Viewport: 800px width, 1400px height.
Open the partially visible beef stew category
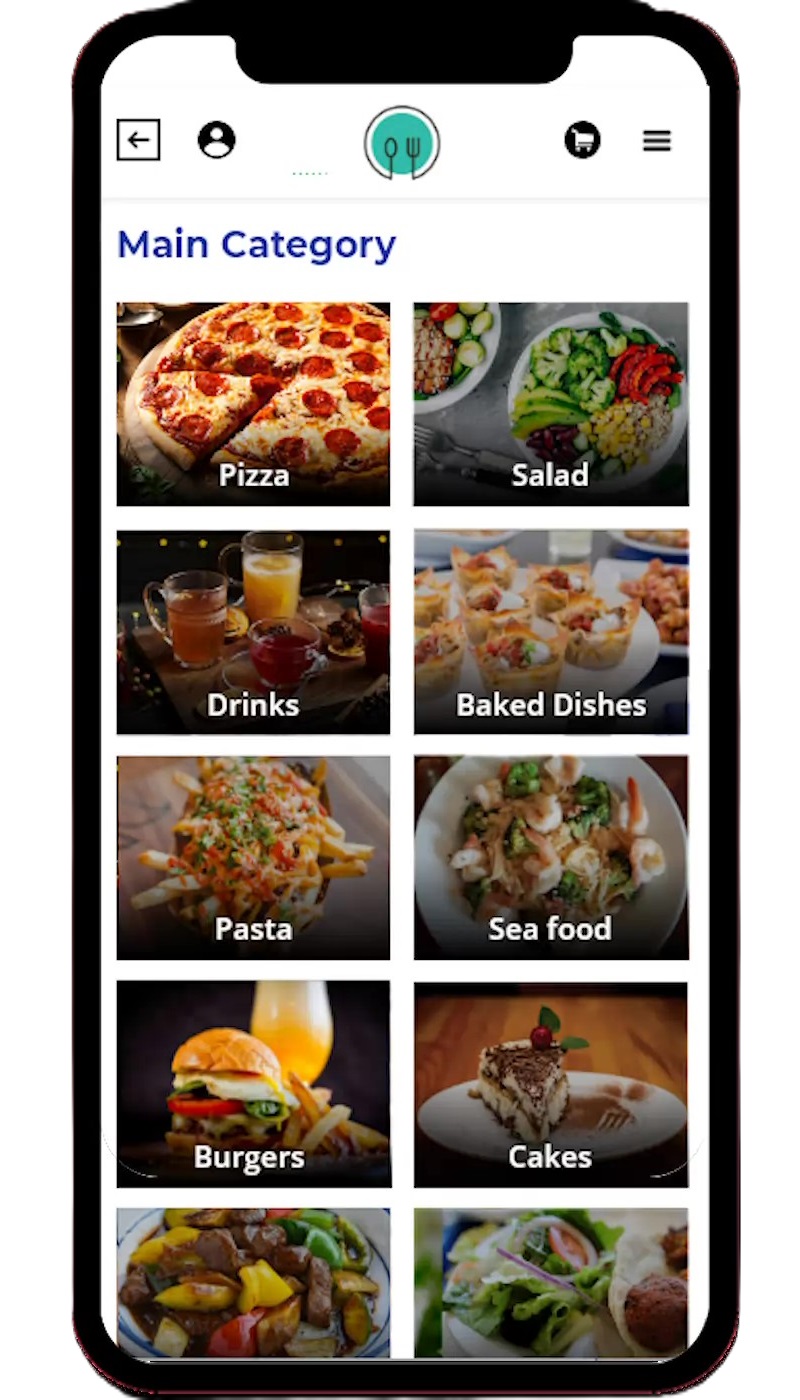(253, 1285)
